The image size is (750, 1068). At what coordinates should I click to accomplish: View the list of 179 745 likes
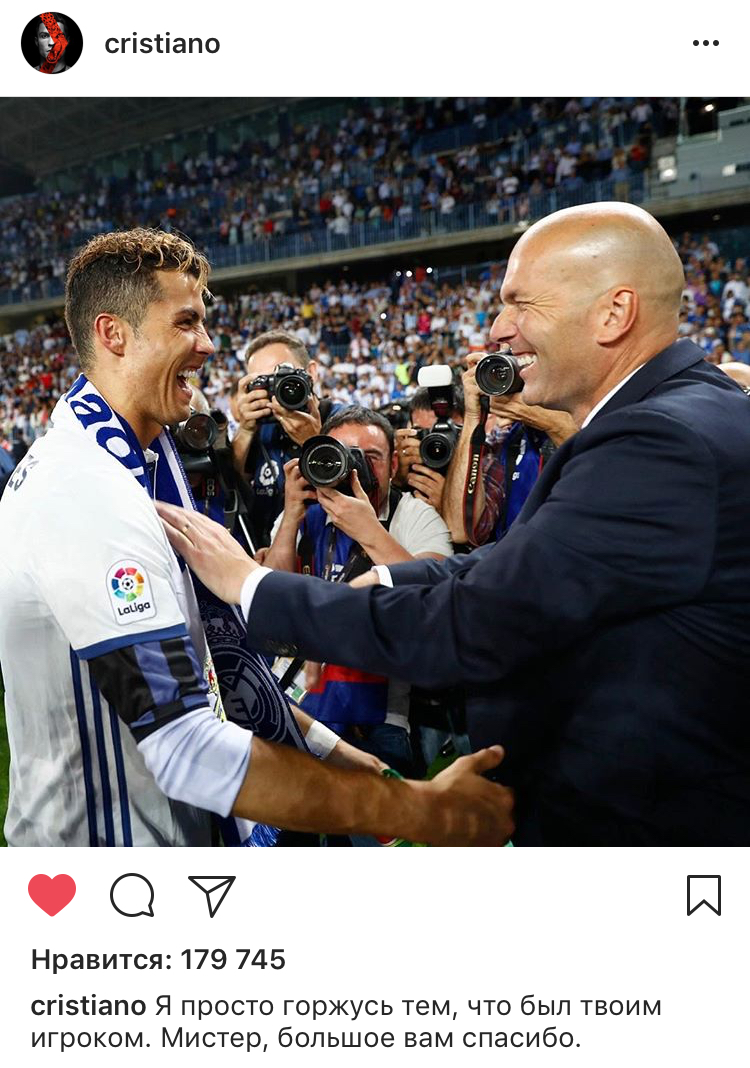[x=158, y=960]
